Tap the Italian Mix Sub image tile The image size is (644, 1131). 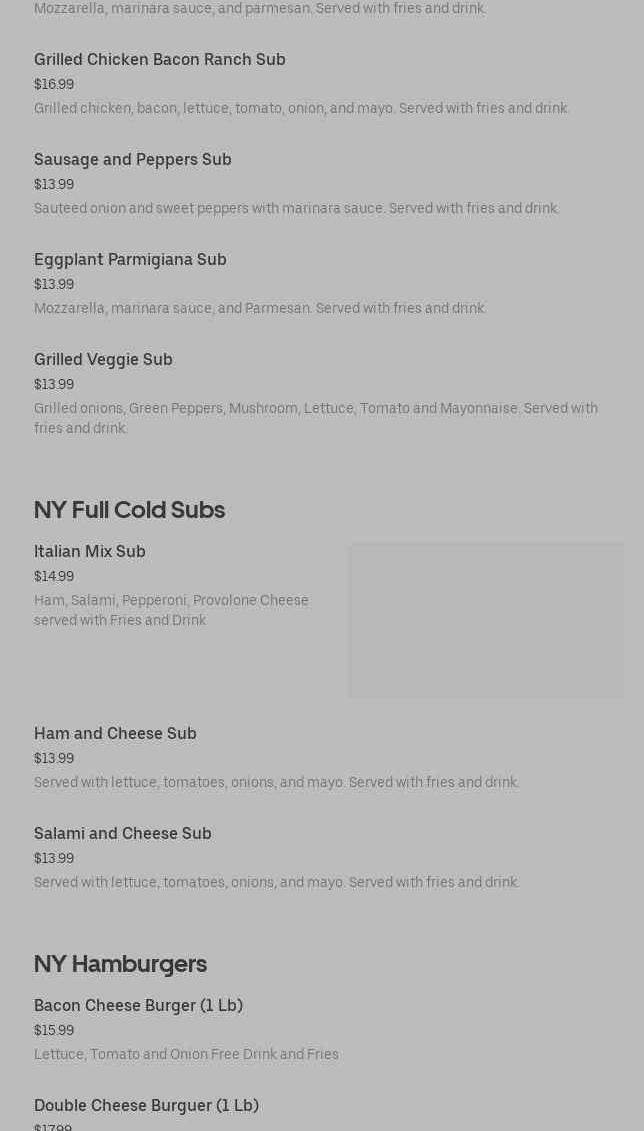(486, 620)
